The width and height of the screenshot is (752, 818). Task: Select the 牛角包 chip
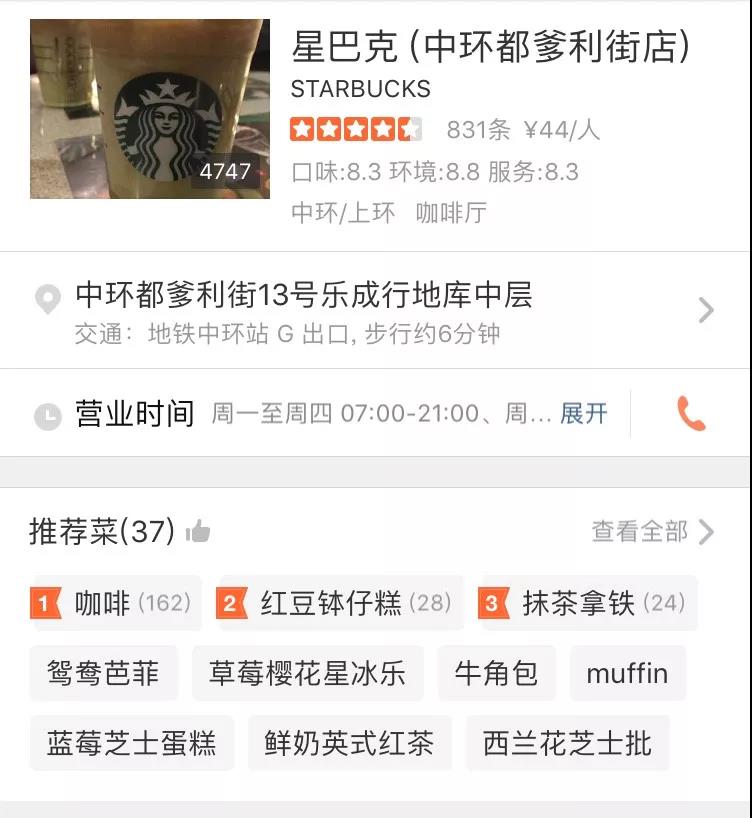coord(496,673)
